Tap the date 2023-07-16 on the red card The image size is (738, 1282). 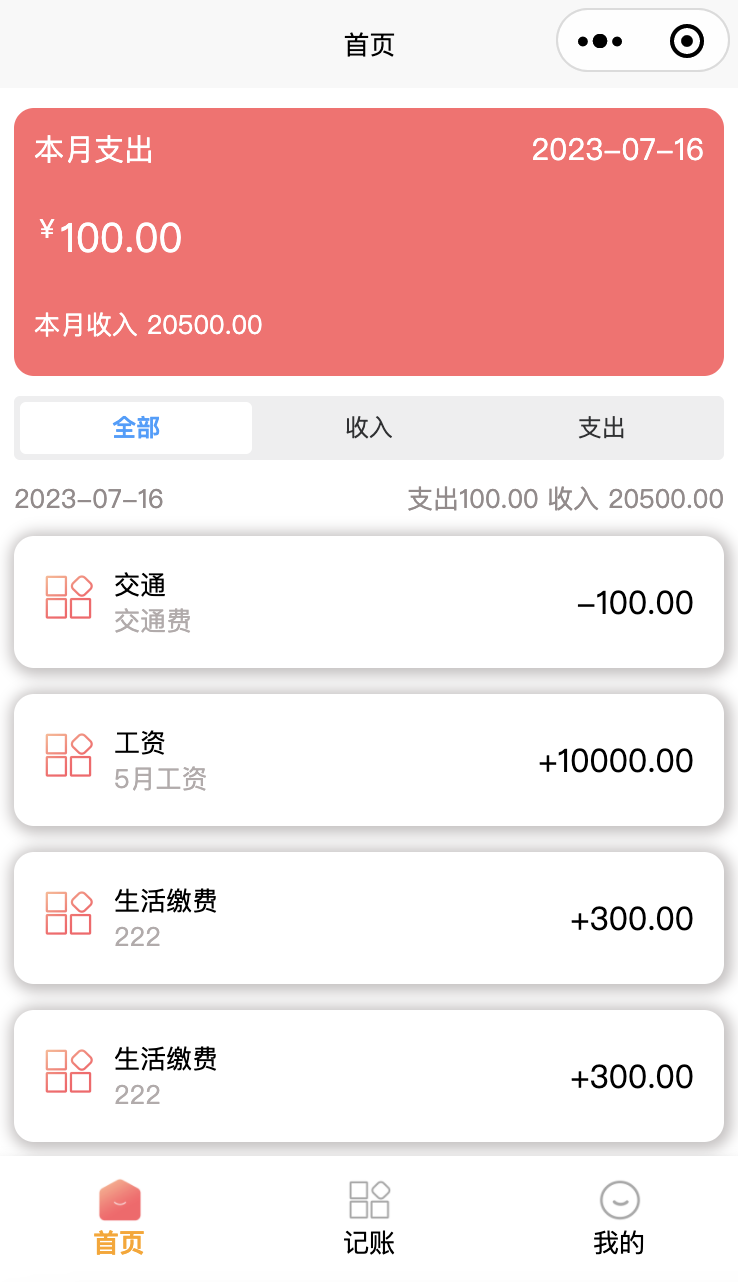pos(617,150)
